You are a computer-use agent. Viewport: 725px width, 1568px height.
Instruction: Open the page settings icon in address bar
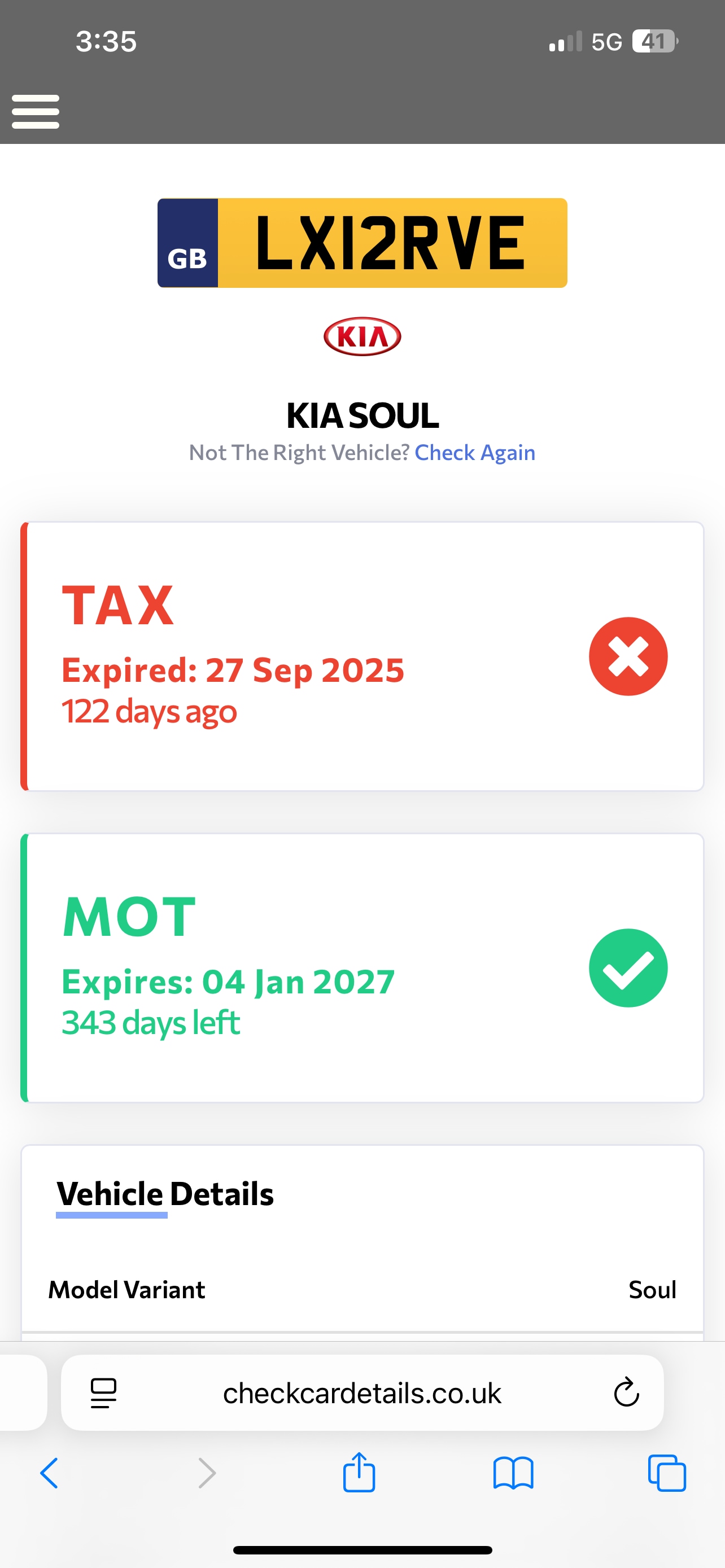pos(103,1393)
